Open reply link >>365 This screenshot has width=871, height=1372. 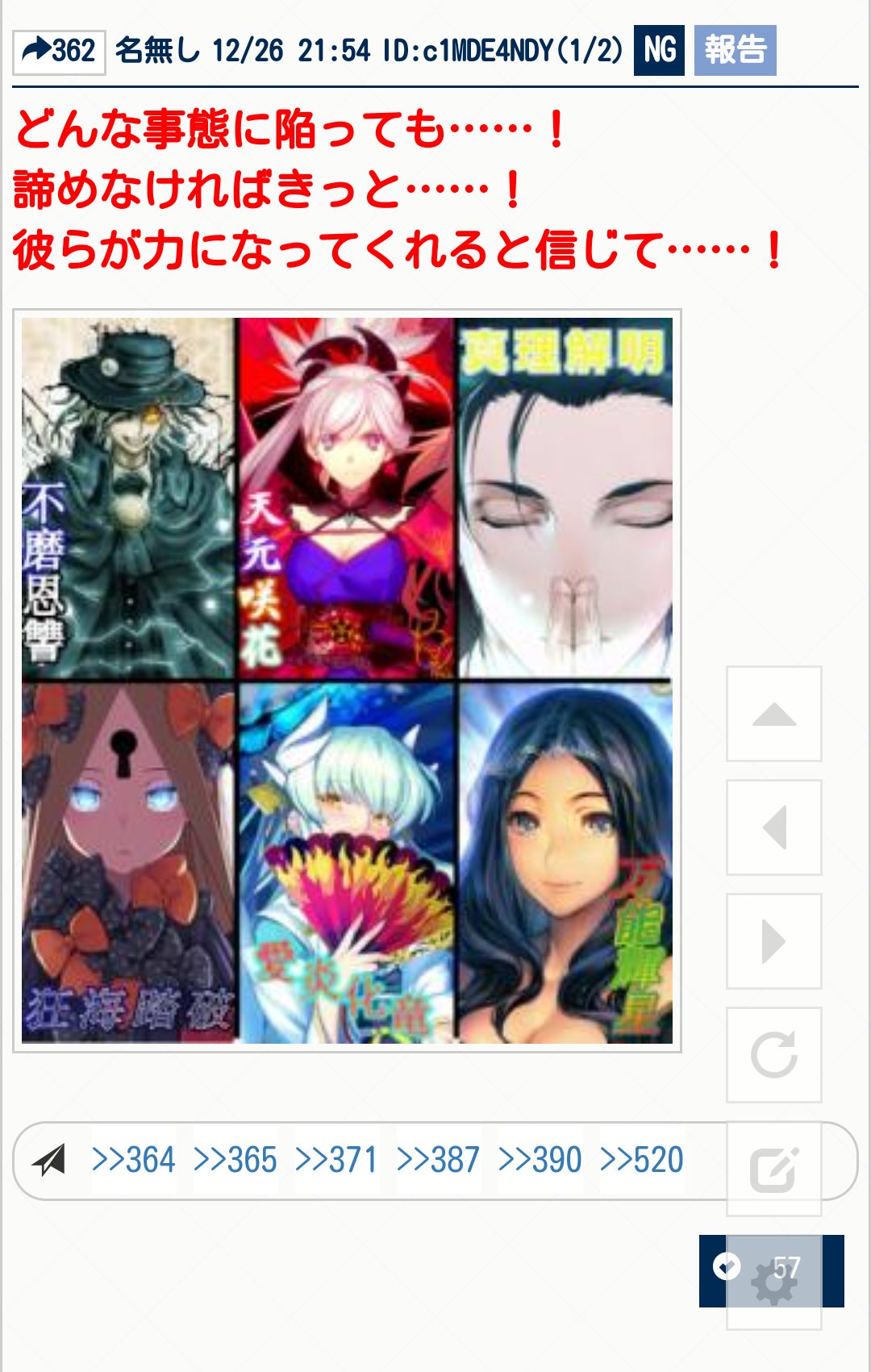click(x=235, y=1161)
